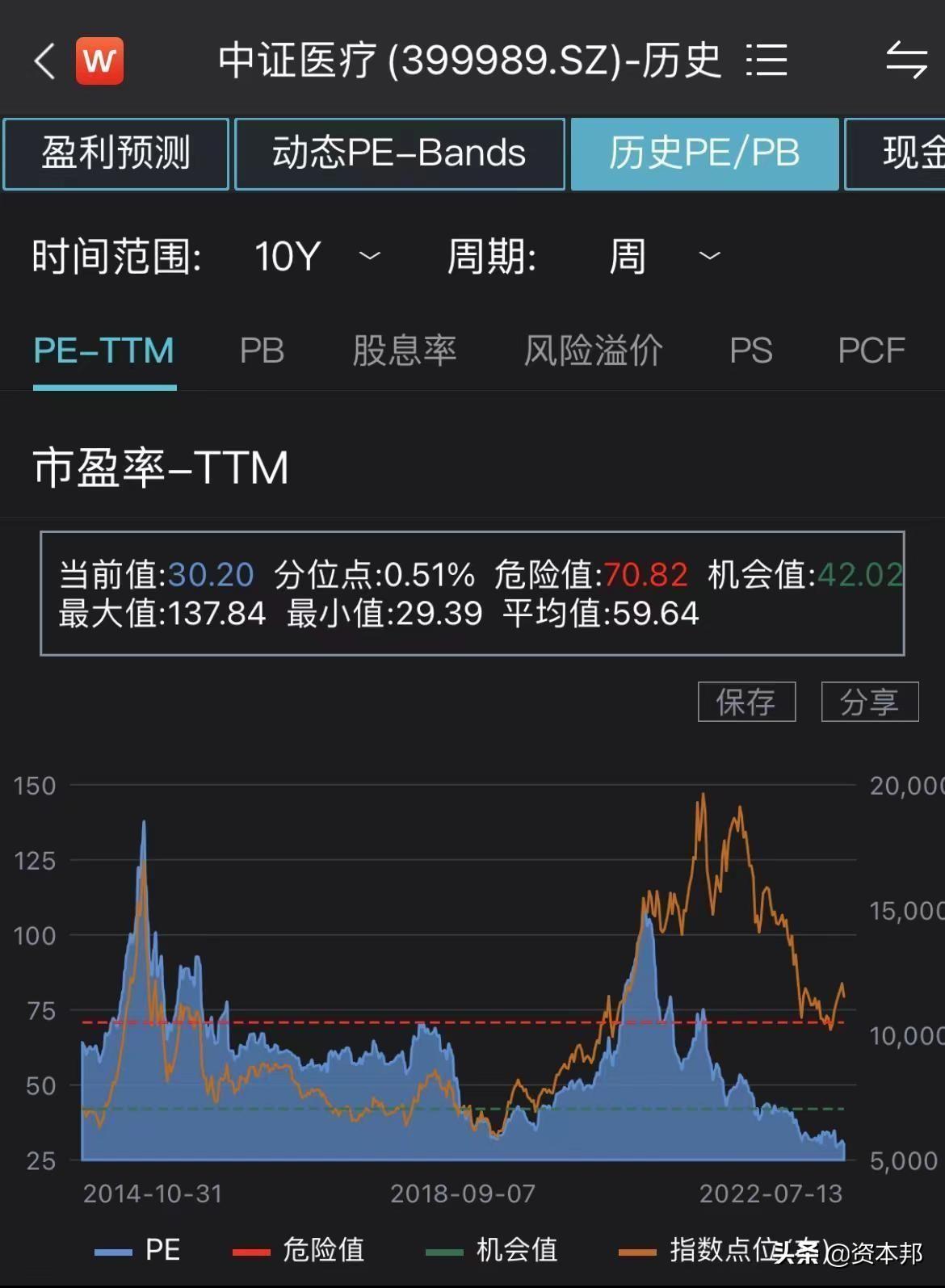Image resolution: width=945 pixels, height=1288 pixels.
Task: Switch to the 盈利预测 tab
Action: click(115, 153)
